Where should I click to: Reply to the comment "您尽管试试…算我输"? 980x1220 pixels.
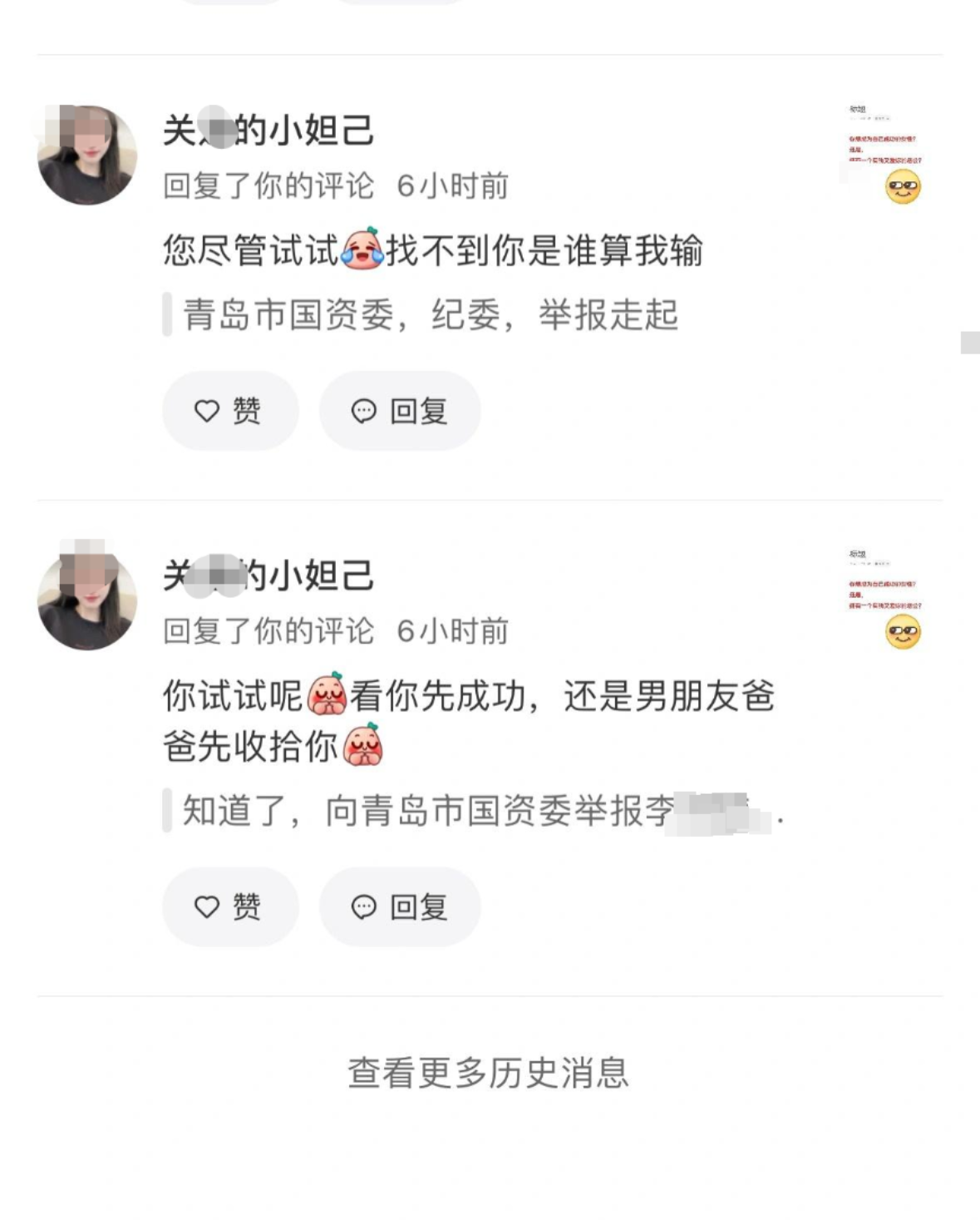(400, 411)
